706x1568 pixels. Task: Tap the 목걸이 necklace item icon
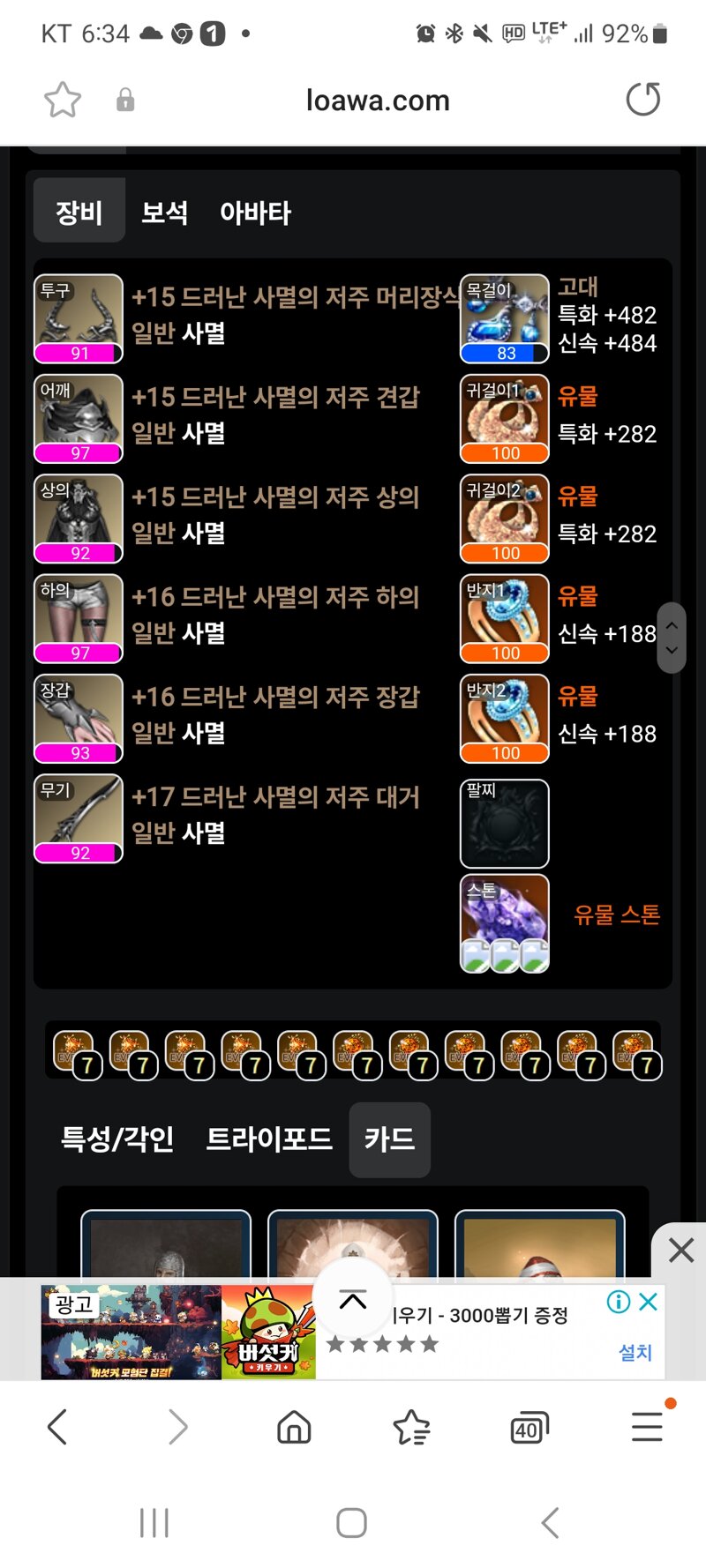click(505, 318)
